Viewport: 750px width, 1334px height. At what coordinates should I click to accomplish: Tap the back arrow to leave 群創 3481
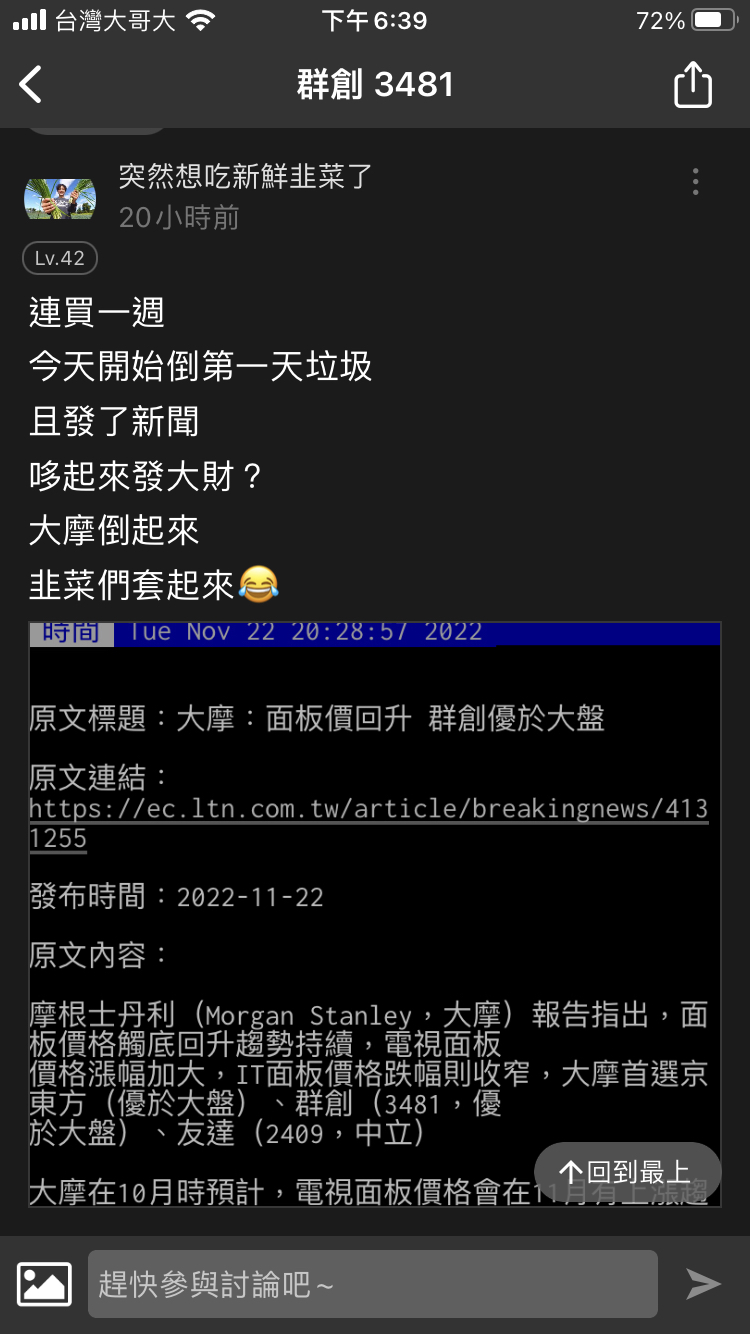click(x=32, y=84)
